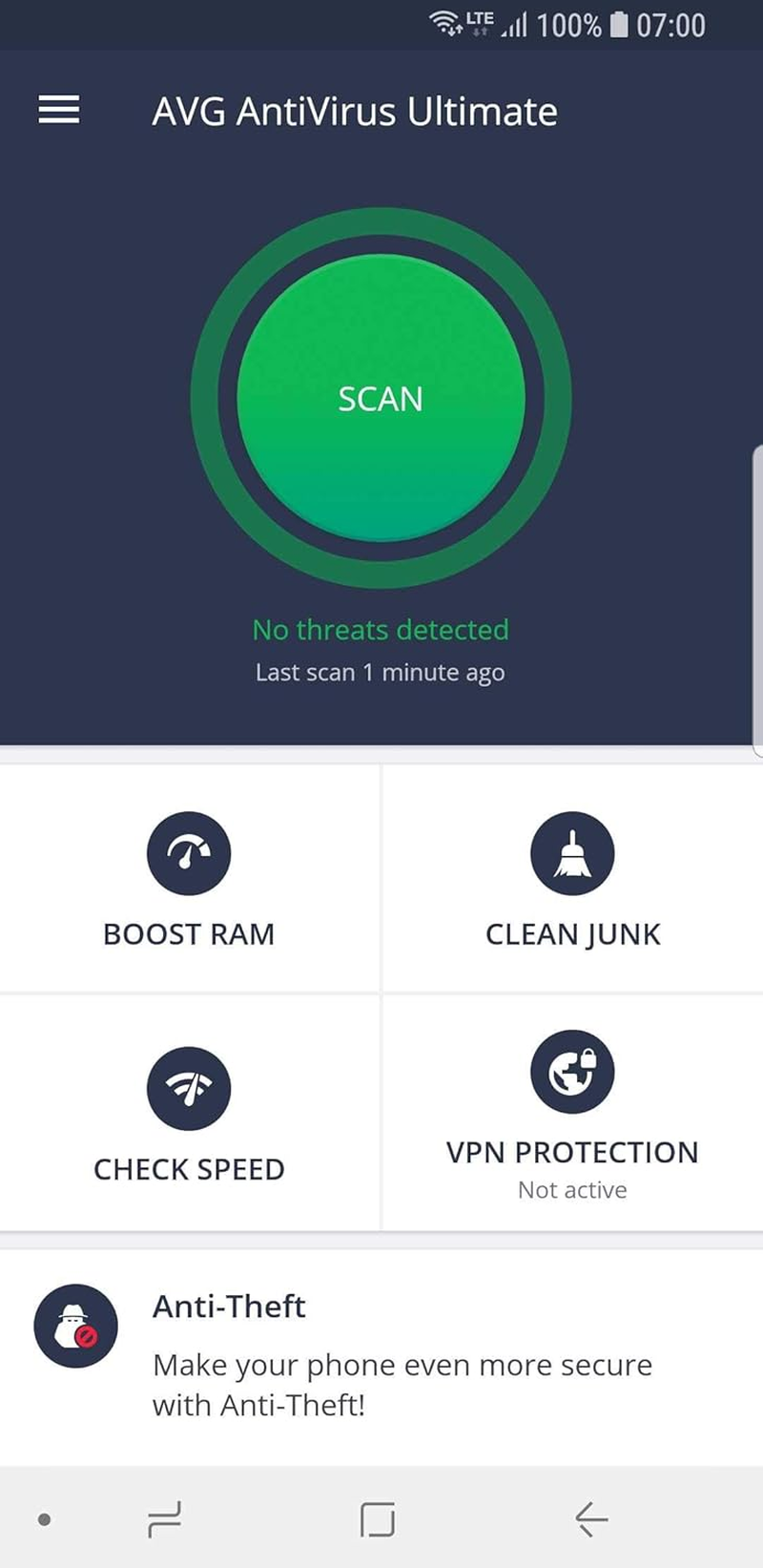Viewport: 763px width, 1568px height.
Task: Select the AVG AntiVirus Ultimate title
Action: coord(355,111)
